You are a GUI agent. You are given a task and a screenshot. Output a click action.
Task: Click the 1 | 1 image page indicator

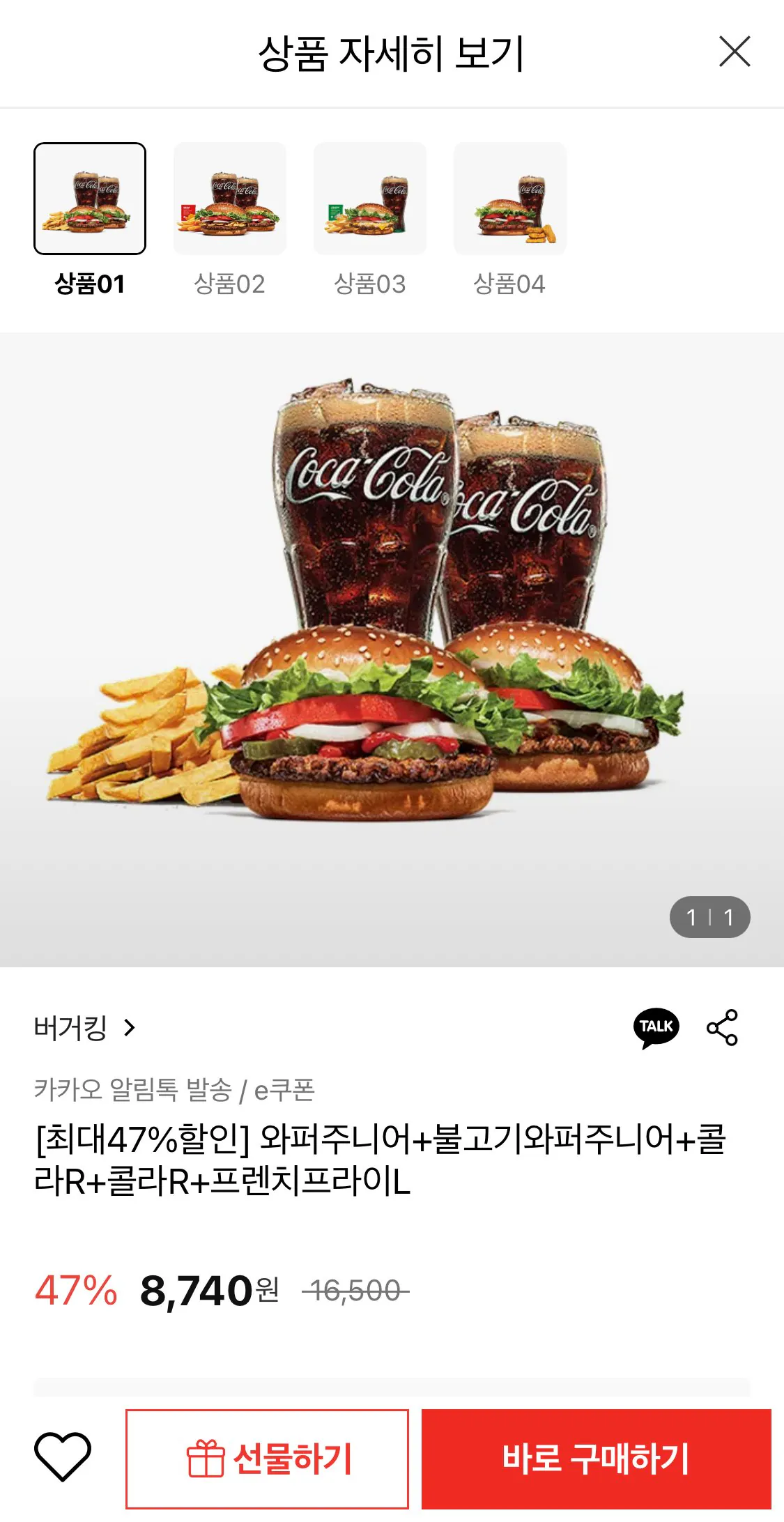click(x=710, y=917)
